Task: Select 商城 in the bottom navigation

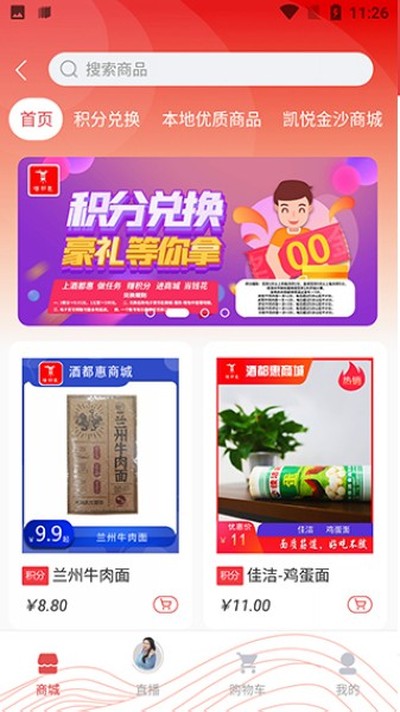Action: click(x=48, y=674)
